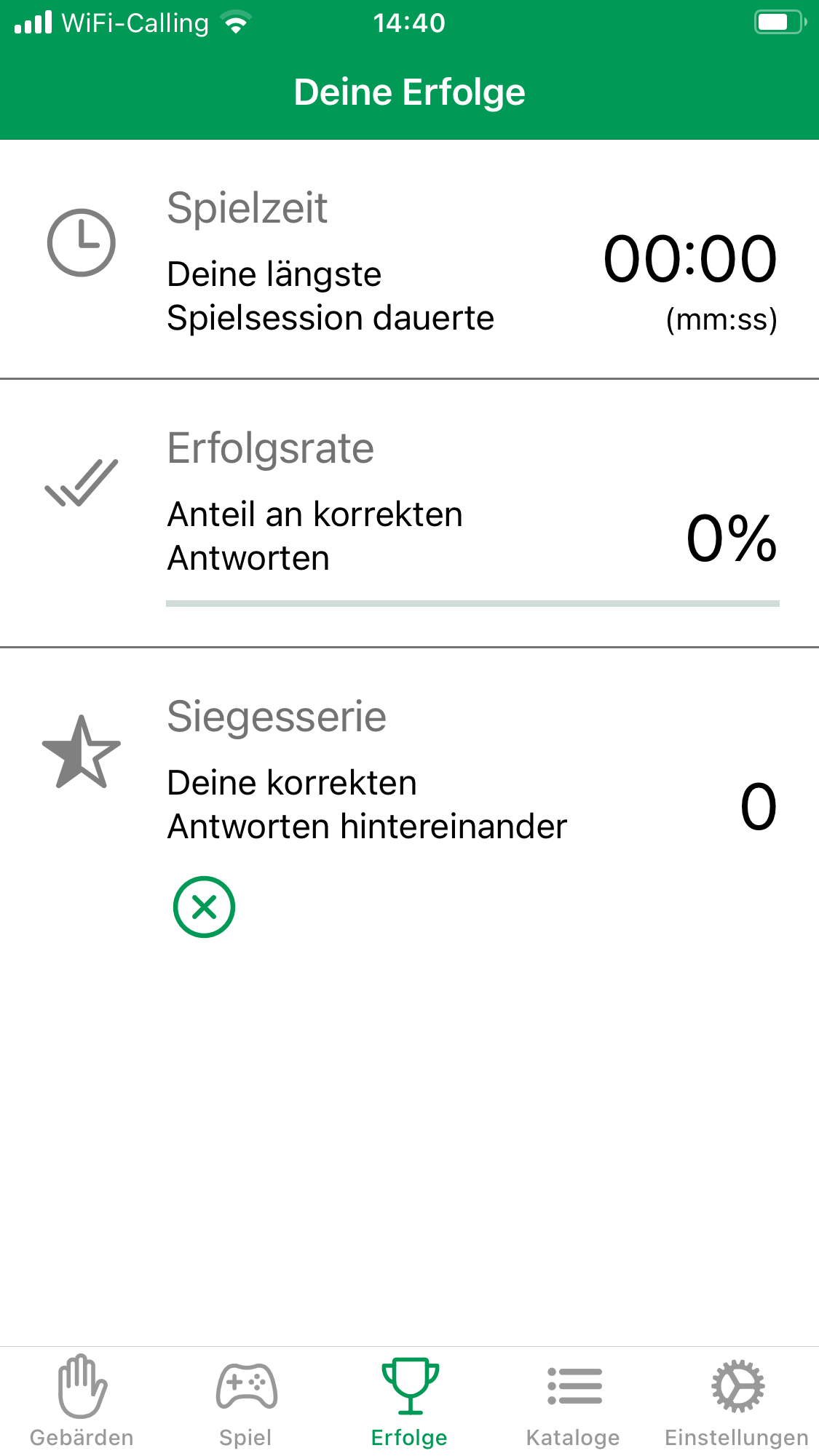Select the Gebärden hand icon
Viewport: 819px width, 1456px height.
[80, 1394]
